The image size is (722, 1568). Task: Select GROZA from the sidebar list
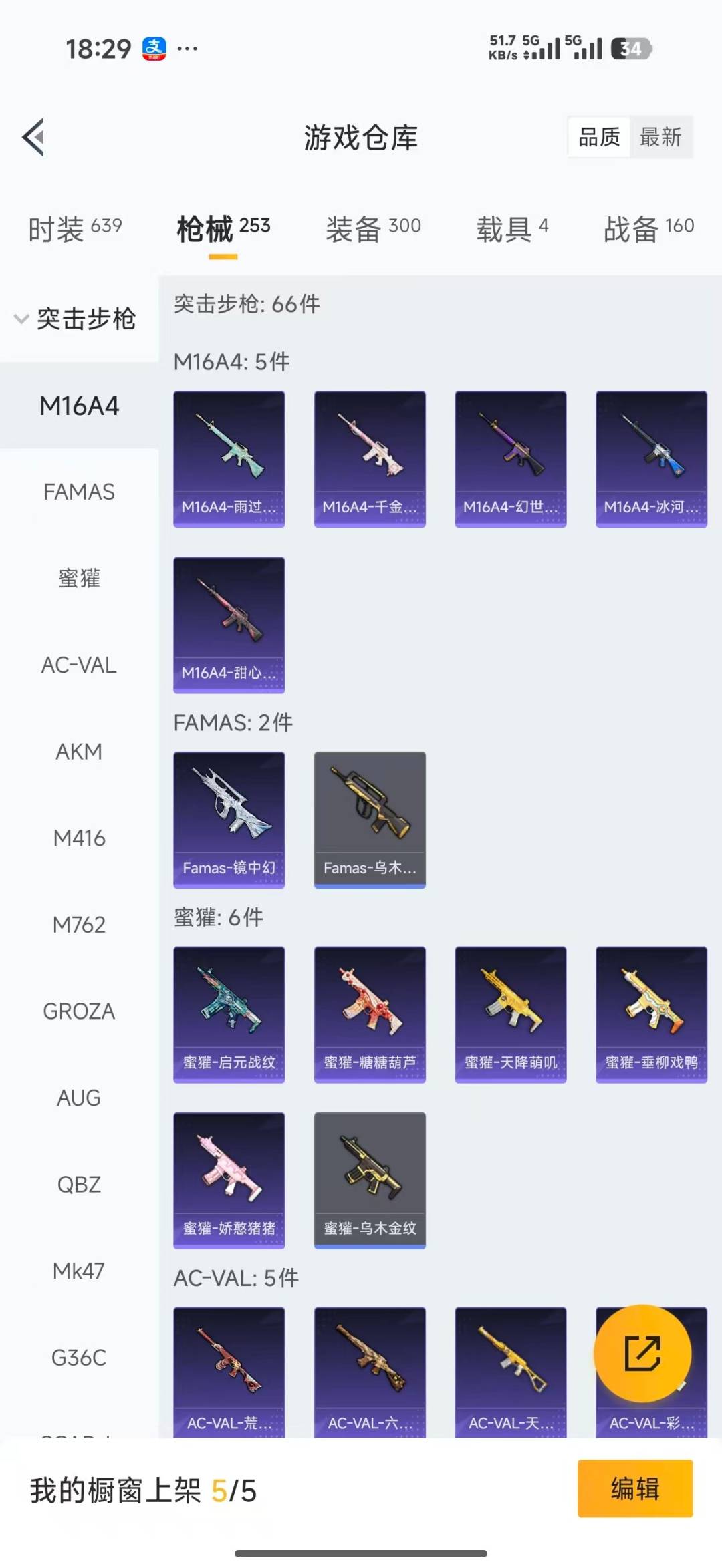[79, 1011]
